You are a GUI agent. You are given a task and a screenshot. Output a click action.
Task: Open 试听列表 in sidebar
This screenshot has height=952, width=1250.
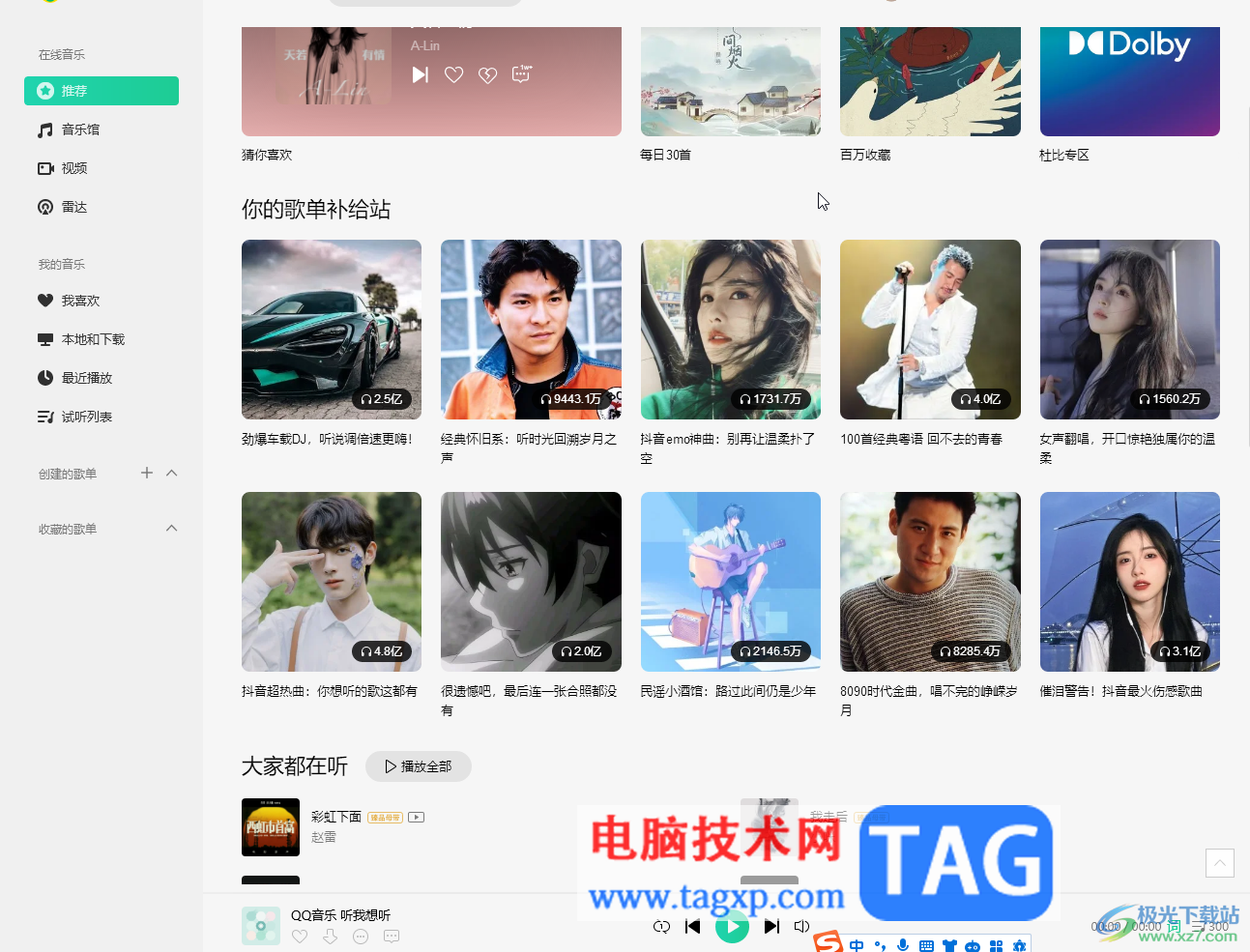tap(86, 417)
